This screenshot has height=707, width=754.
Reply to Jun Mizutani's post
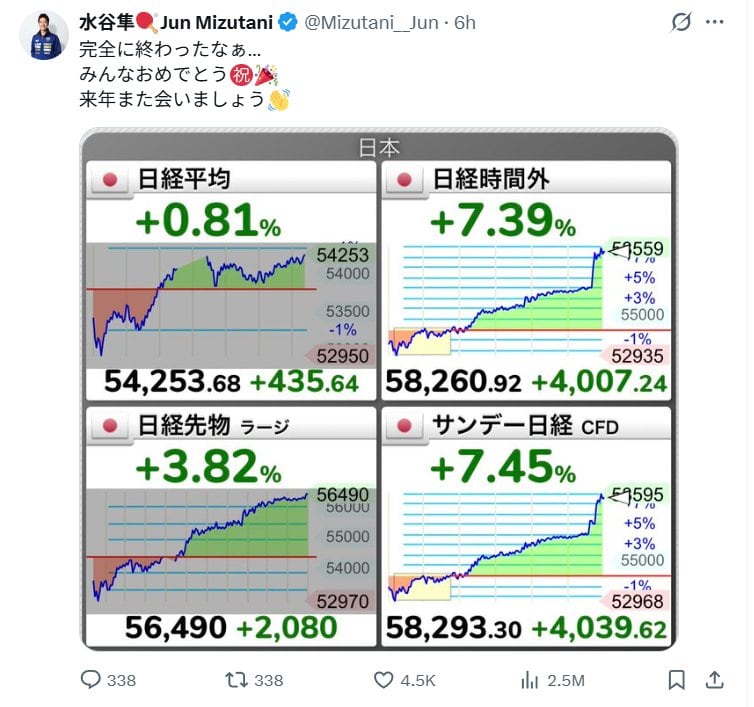coord(91,680)
